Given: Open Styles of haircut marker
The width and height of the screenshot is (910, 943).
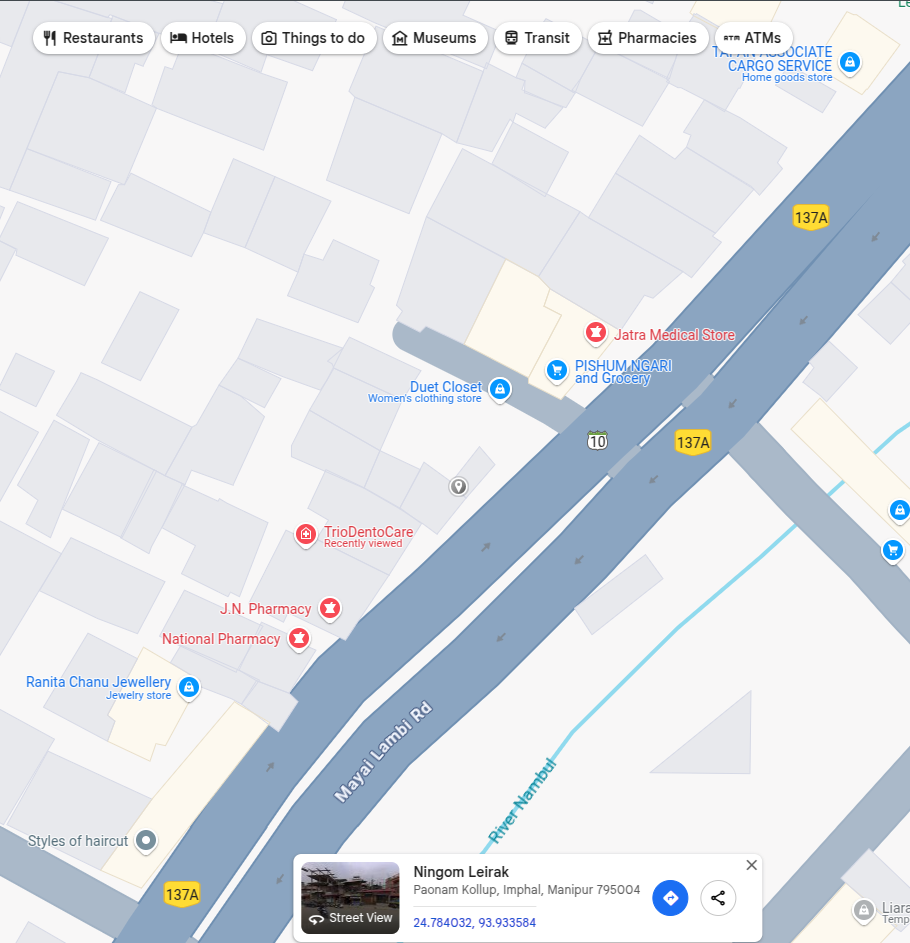Looking at the screenshot, I should [147, 840].
